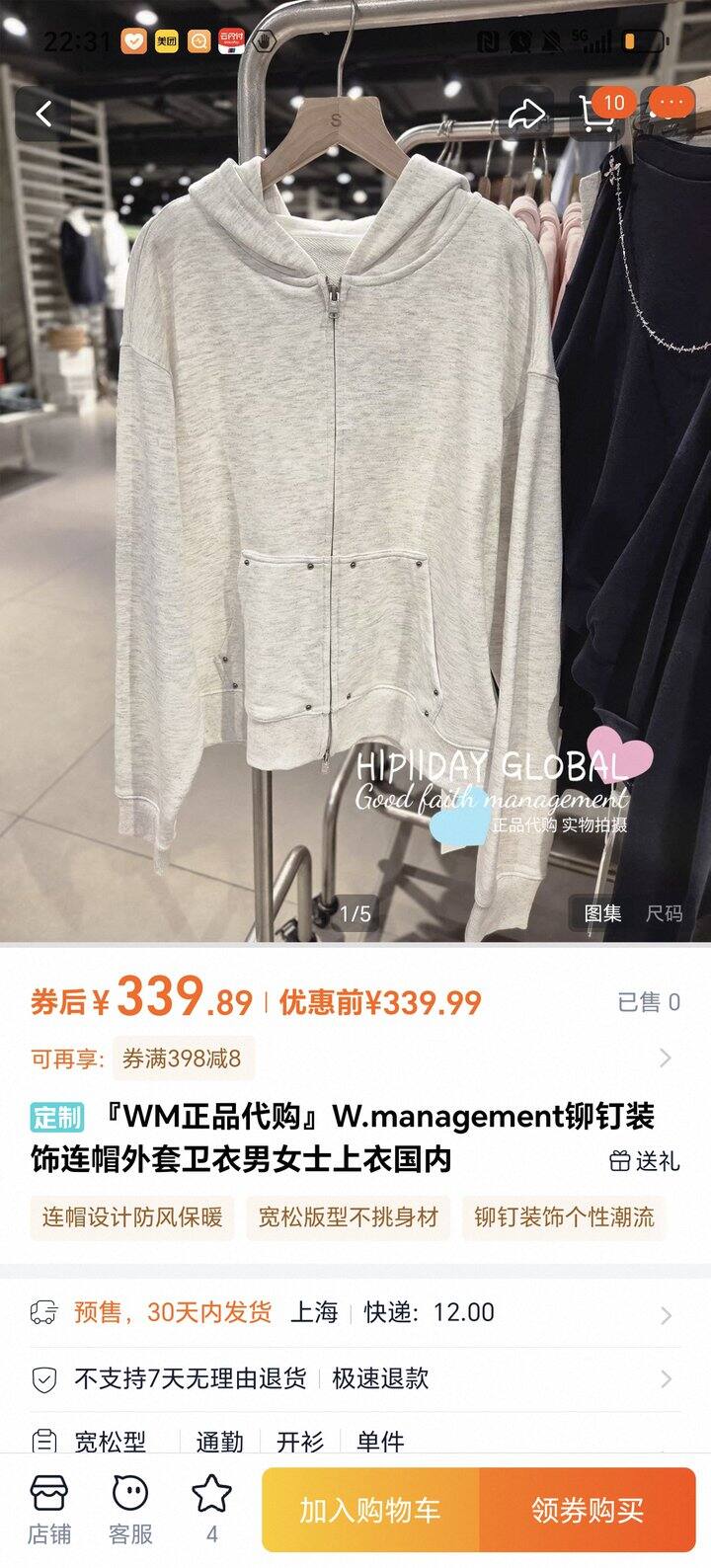Switch to the 图集 gallery view
The width and height of the screenshot is (711, 1568).
coord(602,913)
